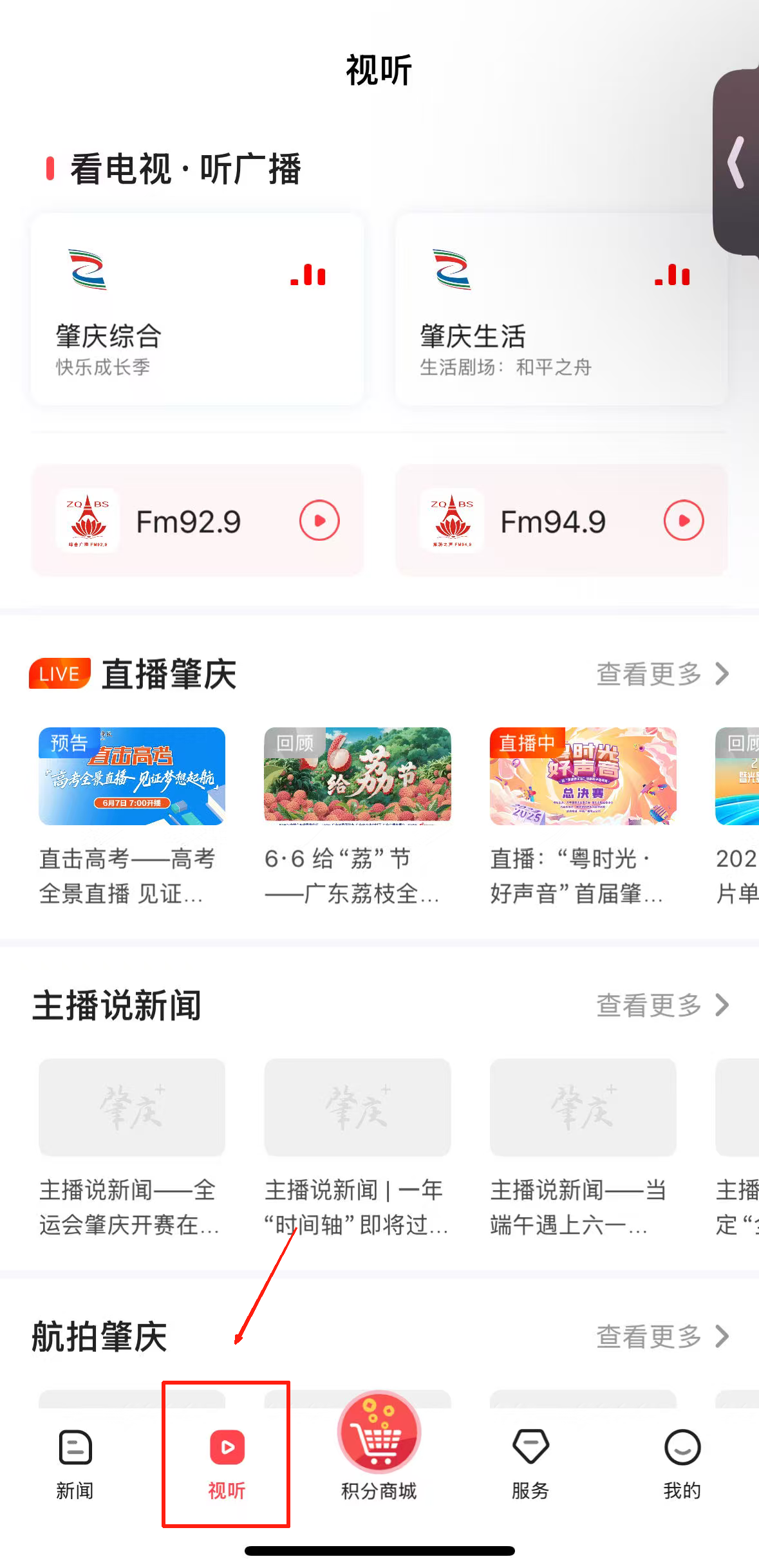
Task: Open the 6·6 给"荔"节 replay
Action: 357,776
